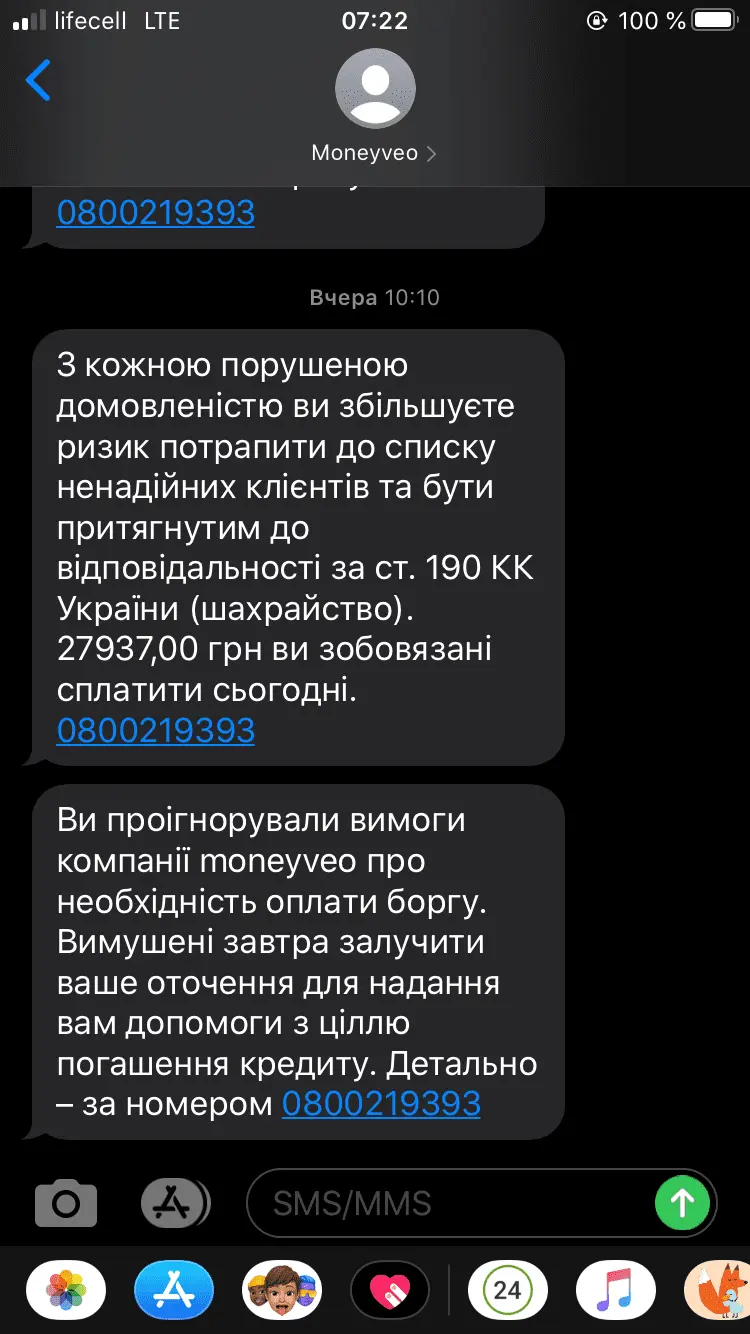This screenshot has height=1334, width=750.
Task: Launch the 24 app in the strip
Action: [508, 1291]
